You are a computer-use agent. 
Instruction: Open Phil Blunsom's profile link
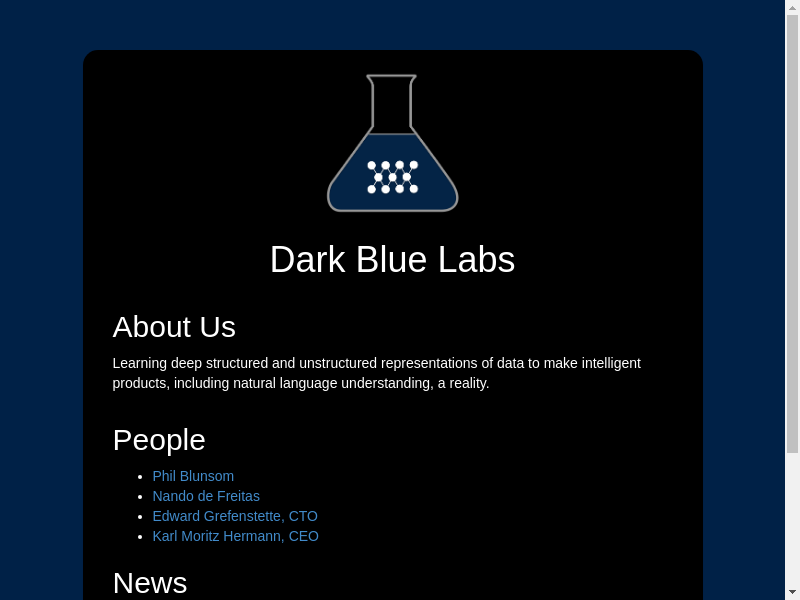coord(193,476)
